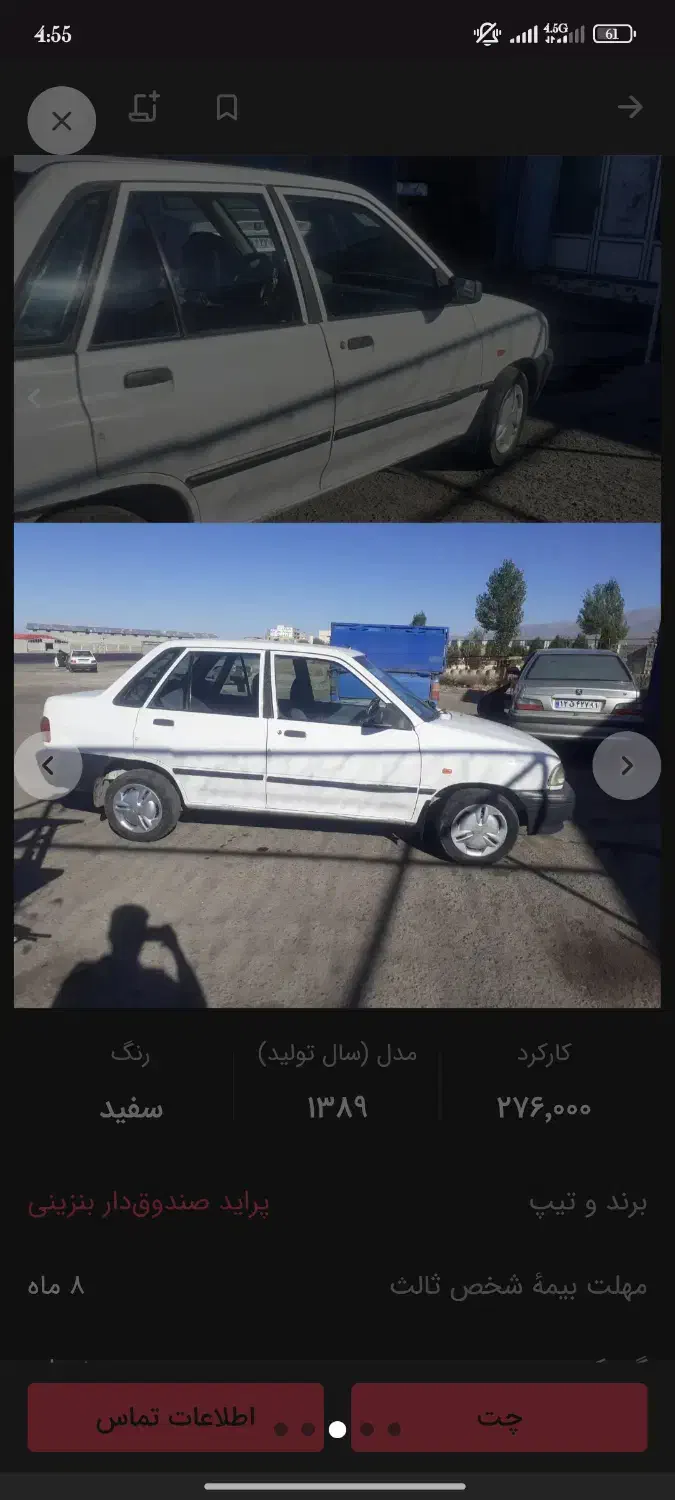Bookmark this Pride car listing

[x=227, y=108]
